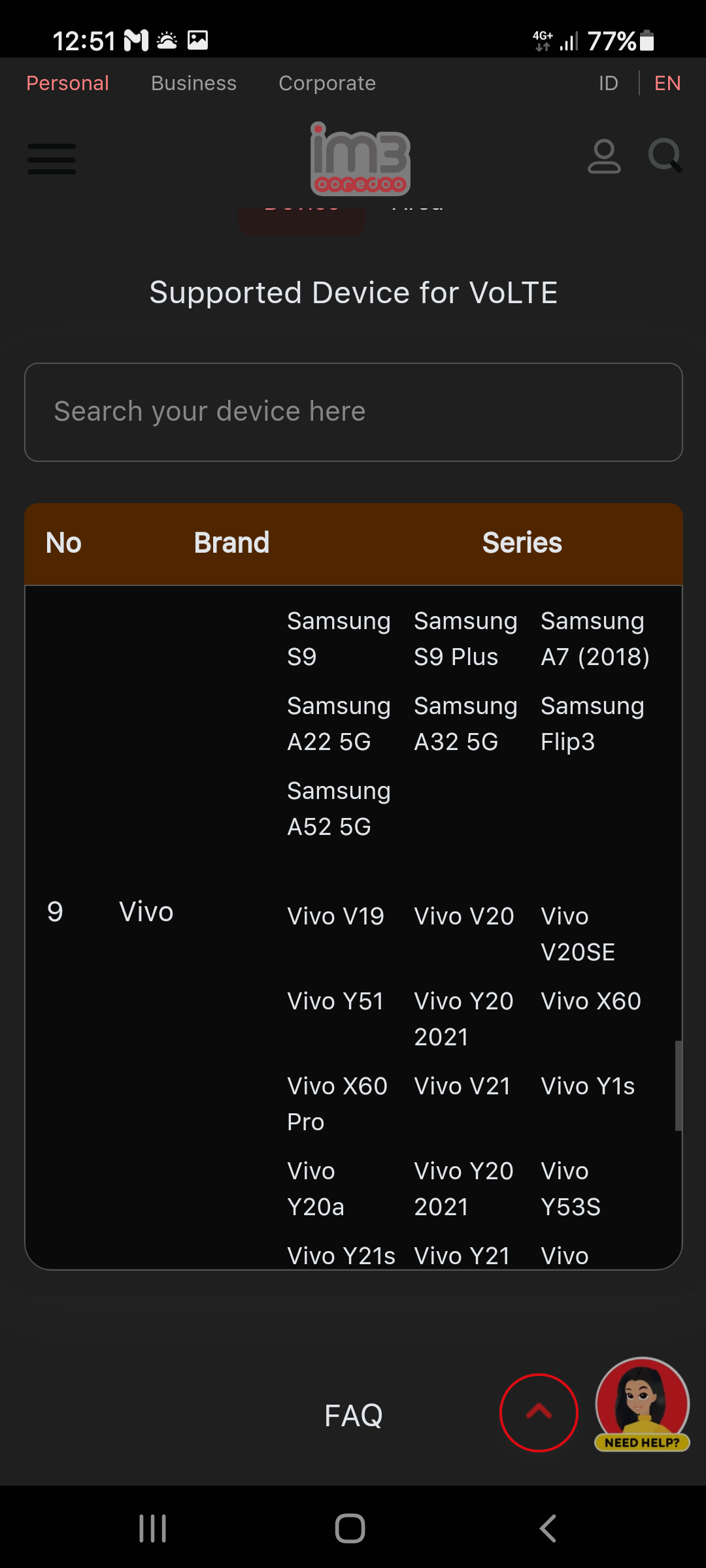This screenshot has height=1568, width=706.
Task: Click the scroll-to-top arrow button
Action: click(x=539, y=1412)
